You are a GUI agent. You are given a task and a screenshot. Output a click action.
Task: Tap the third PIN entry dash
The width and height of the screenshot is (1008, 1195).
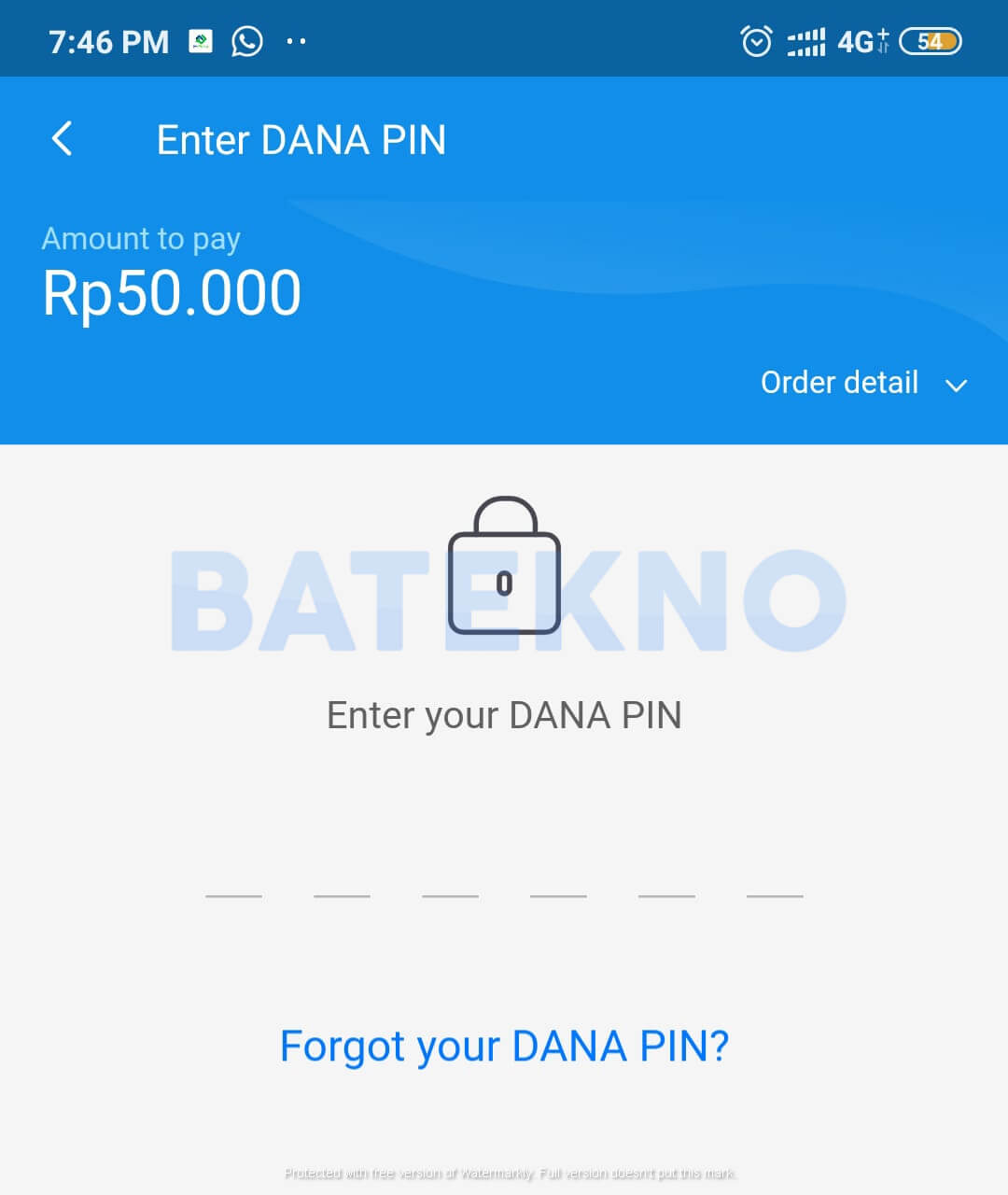click(x=450, y=894)
